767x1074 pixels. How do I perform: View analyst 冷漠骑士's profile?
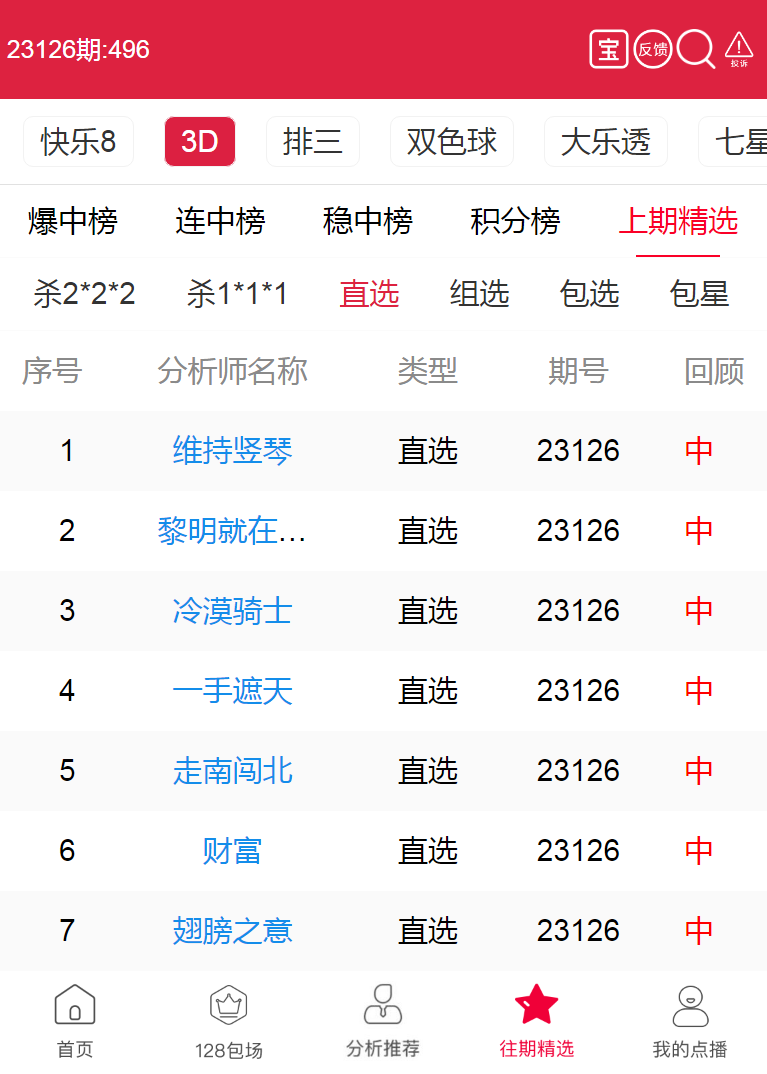pyautogui.click(x=233, y=611)
